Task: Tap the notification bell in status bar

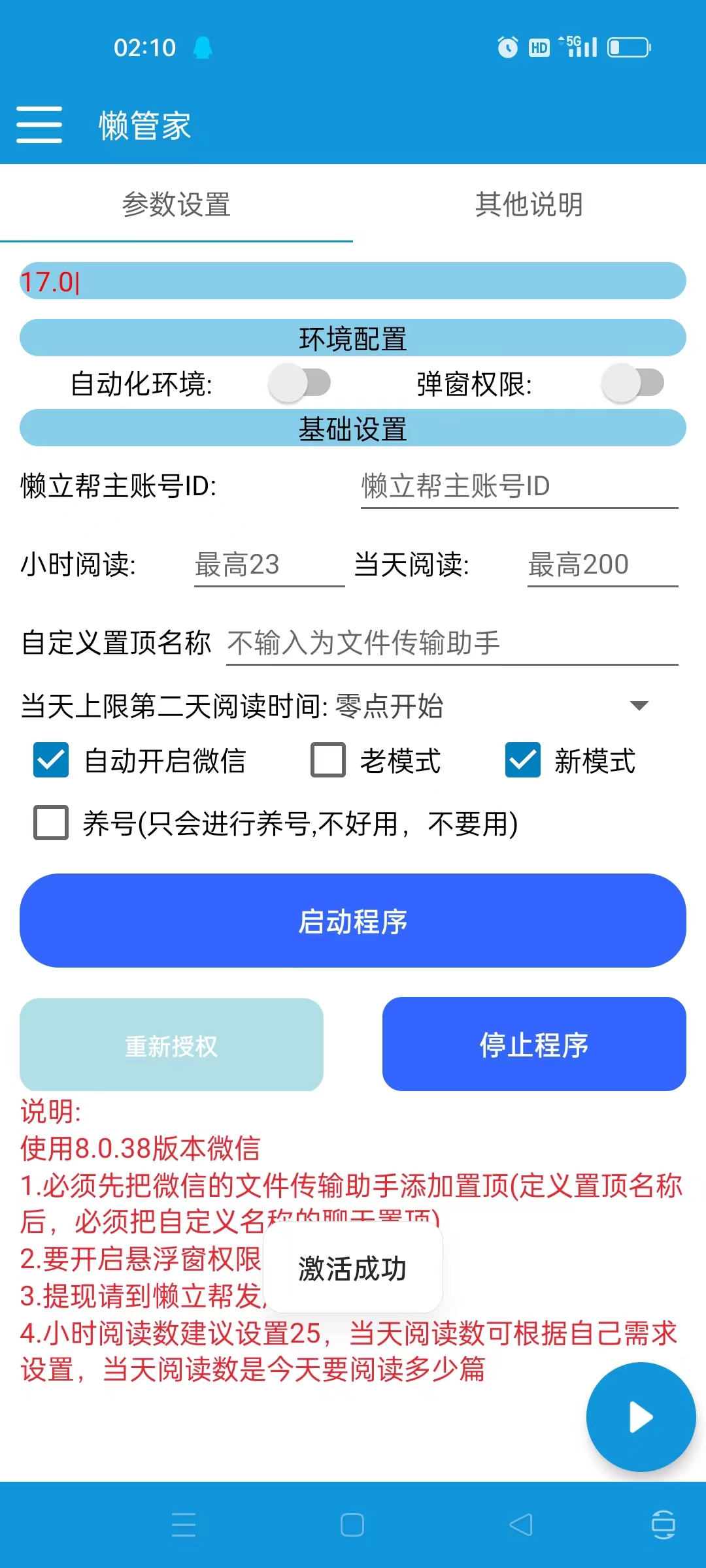Action: point(204,48)
